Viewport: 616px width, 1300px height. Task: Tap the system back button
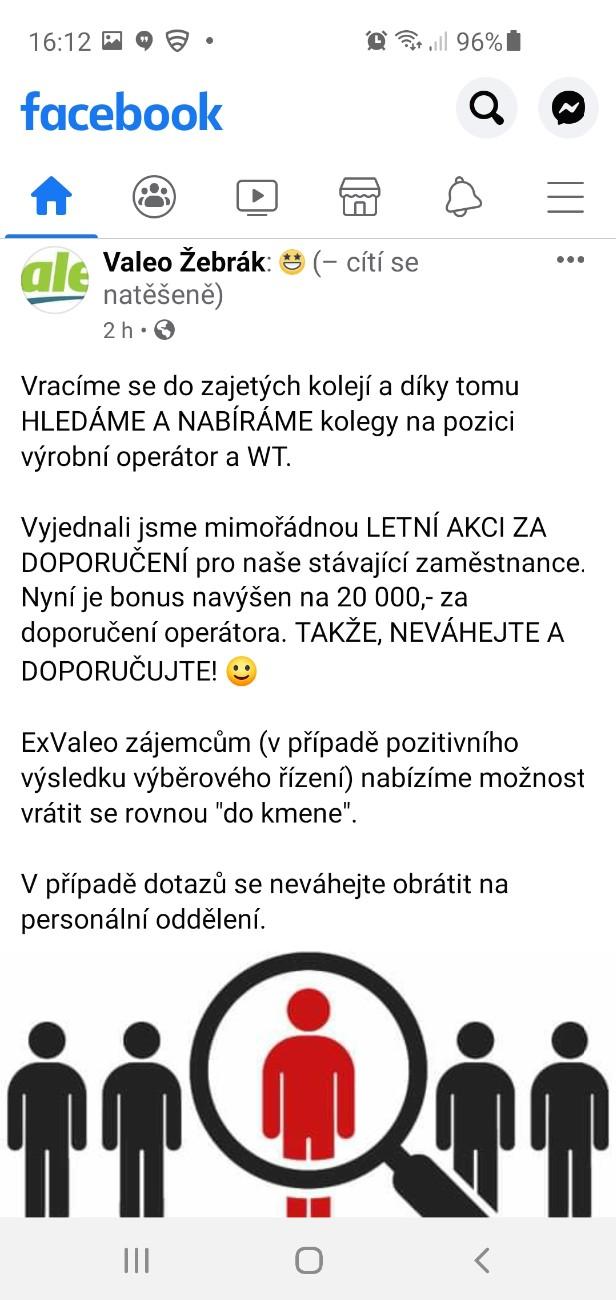(482, 1260)
